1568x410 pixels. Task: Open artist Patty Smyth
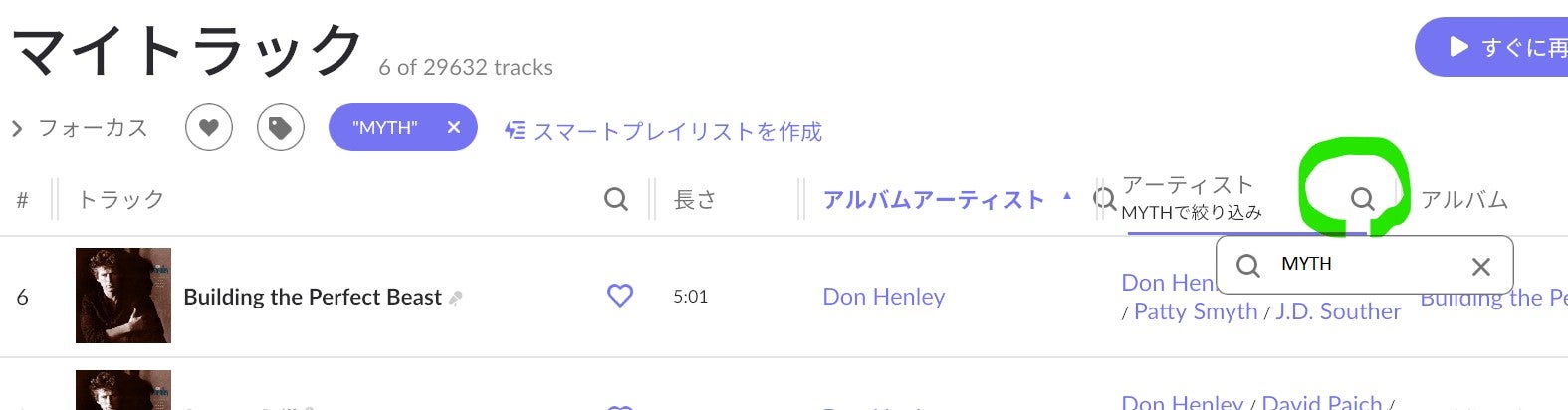(x=1195, y=311)
